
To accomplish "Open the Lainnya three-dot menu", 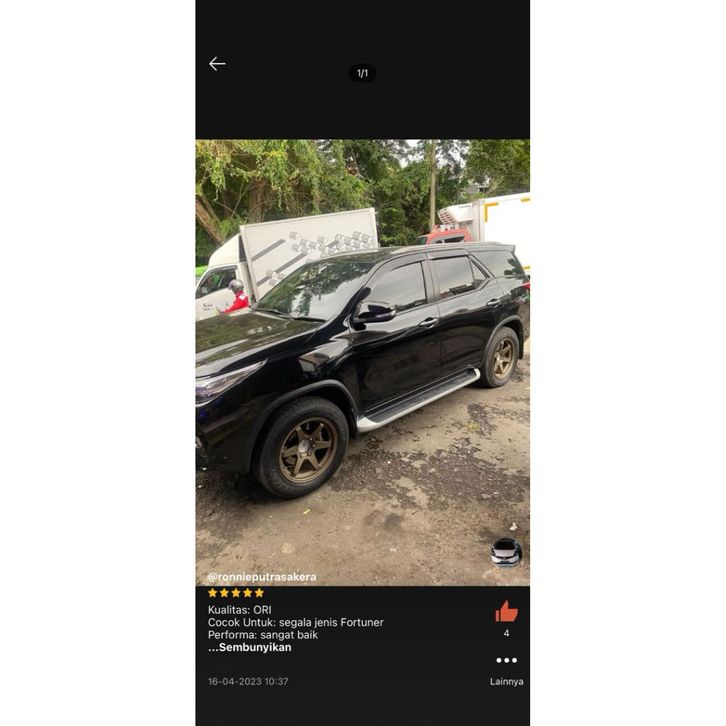I will tap(506, 661).
